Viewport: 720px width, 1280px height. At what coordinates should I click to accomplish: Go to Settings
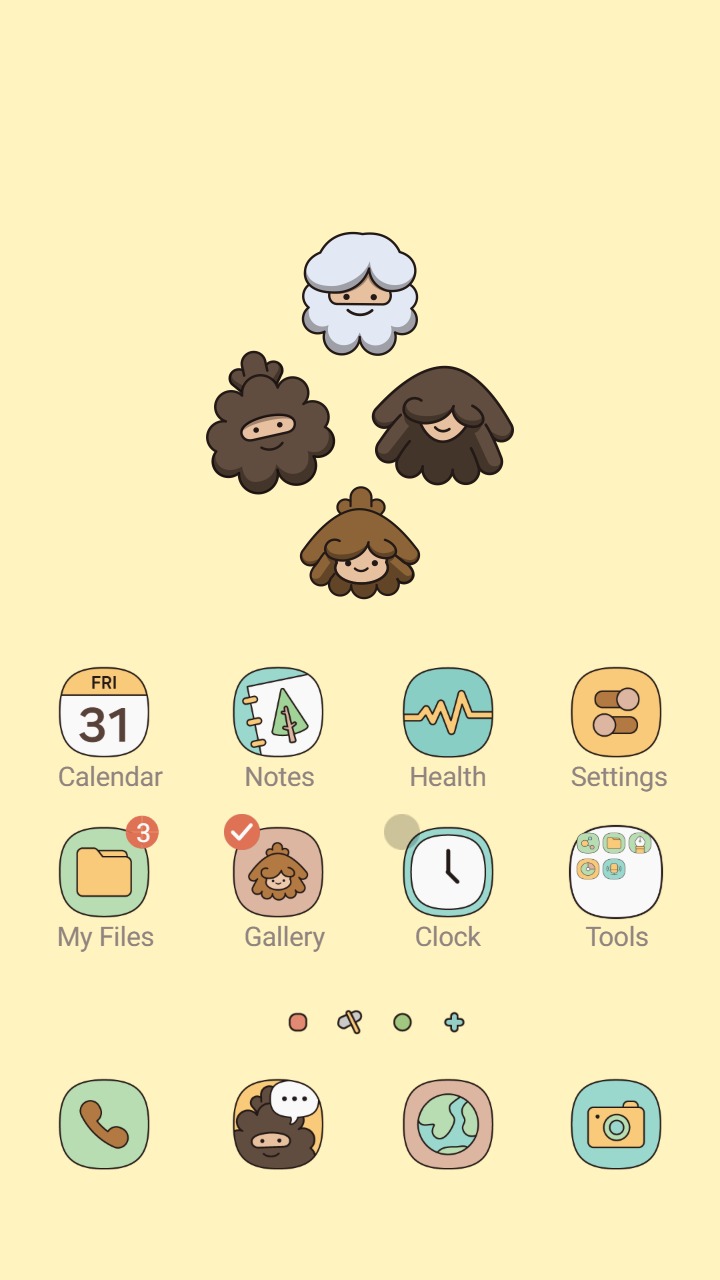616,712
